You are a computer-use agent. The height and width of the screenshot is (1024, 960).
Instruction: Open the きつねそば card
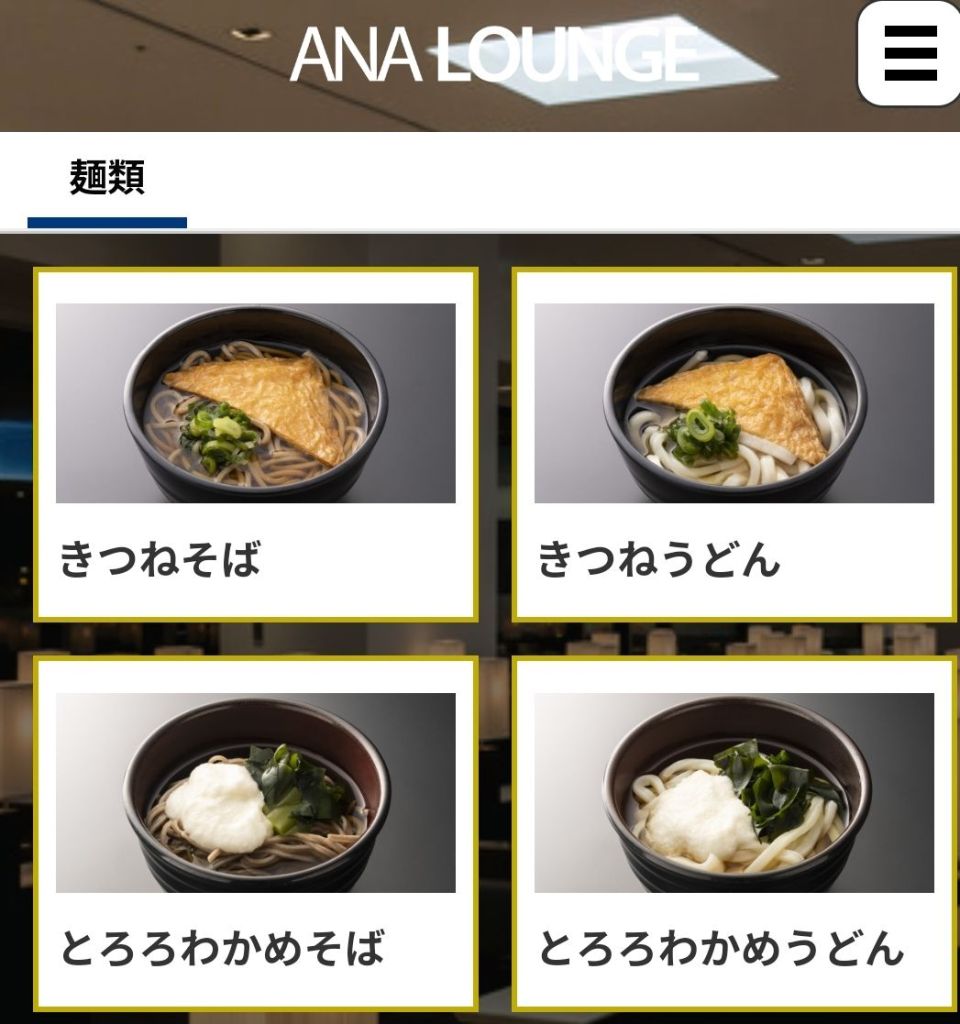255,445
